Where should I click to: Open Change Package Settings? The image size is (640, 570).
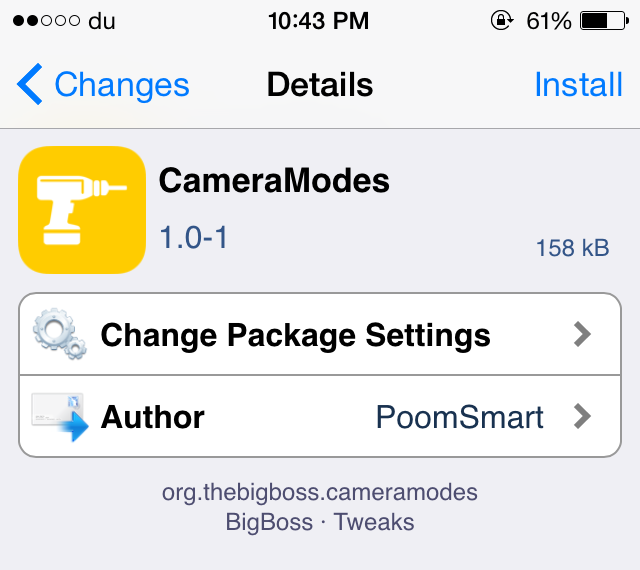point(319,334)
